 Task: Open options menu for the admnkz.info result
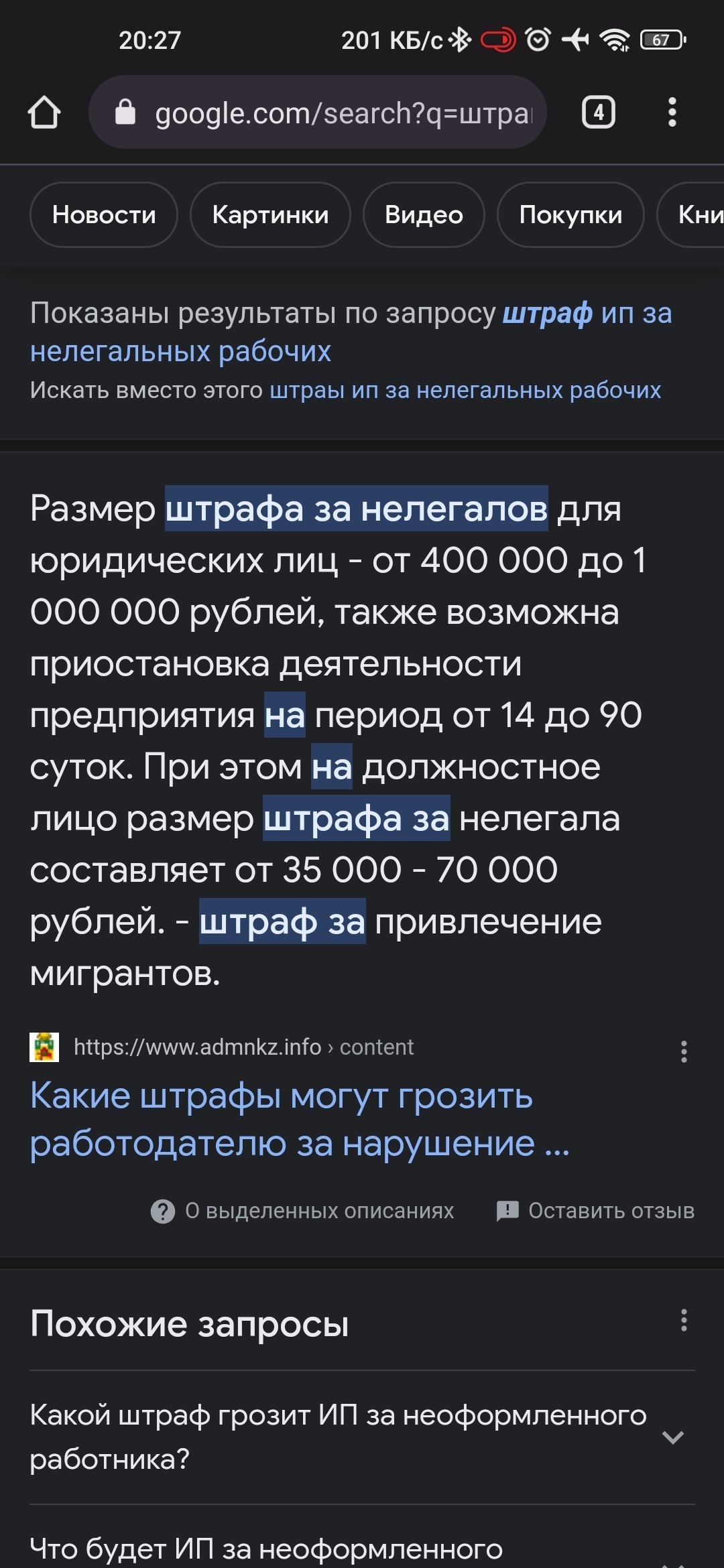684,1051
